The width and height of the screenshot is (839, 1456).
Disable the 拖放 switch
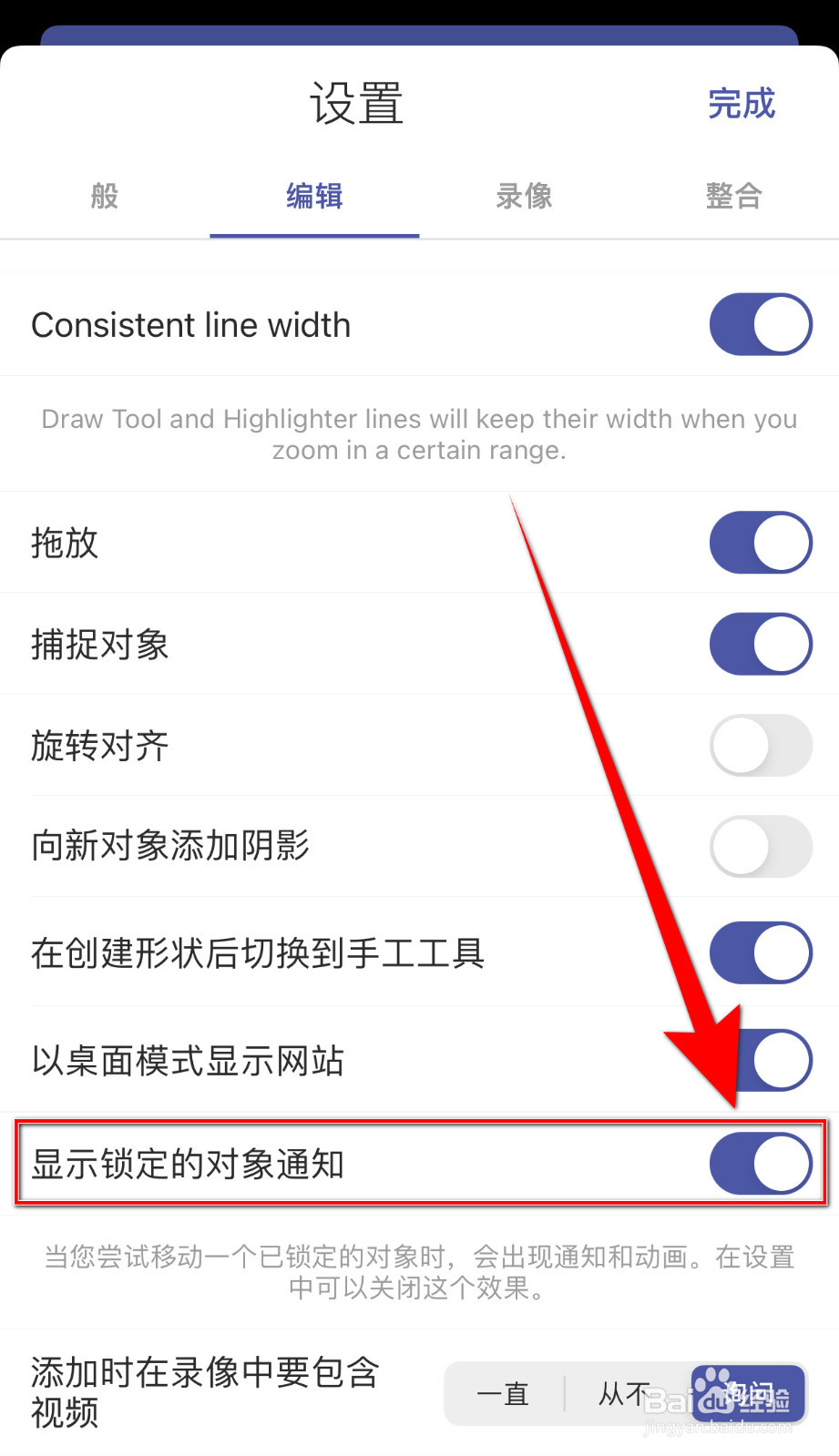click(x=761, y=543)
